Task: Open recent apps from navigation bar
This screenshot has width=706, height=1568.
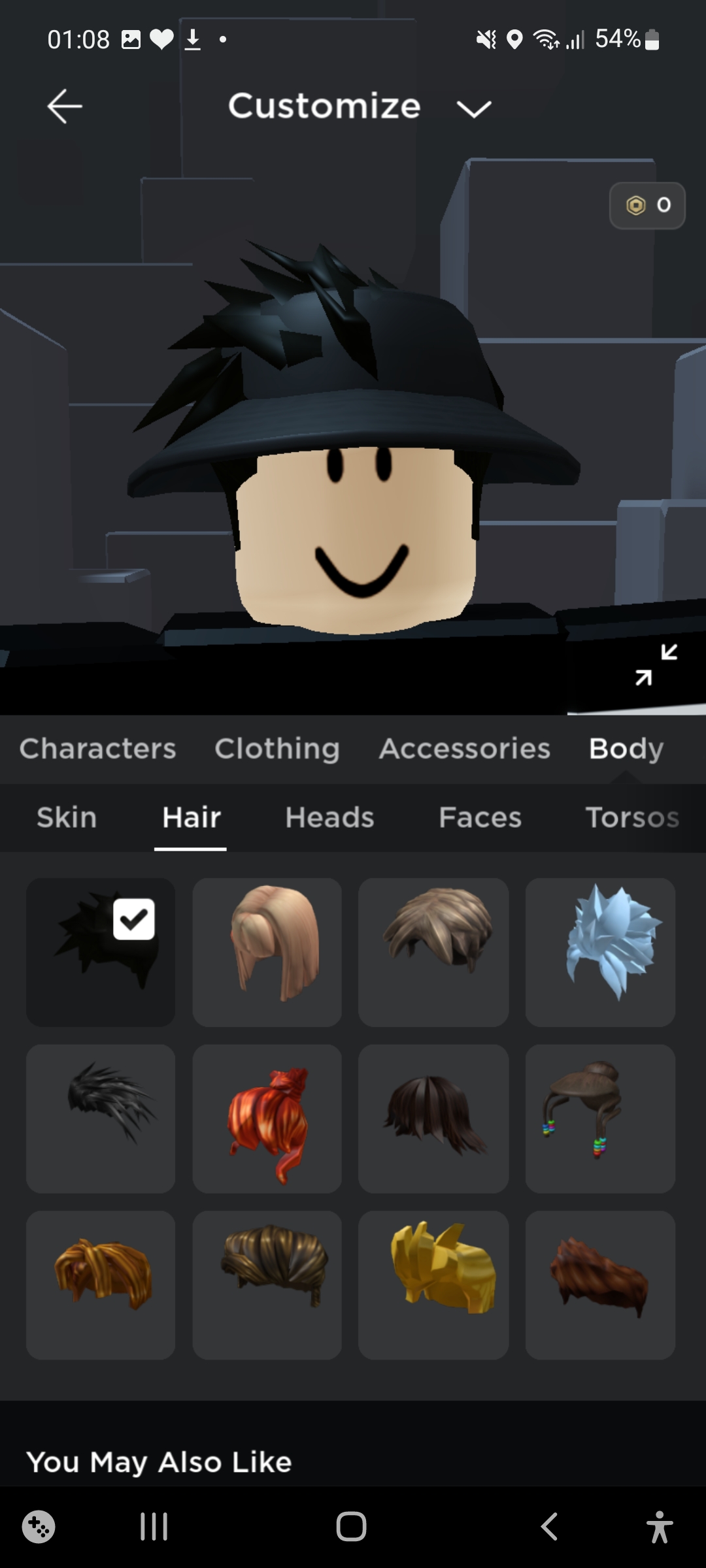Action: [x=154, y=1527]
